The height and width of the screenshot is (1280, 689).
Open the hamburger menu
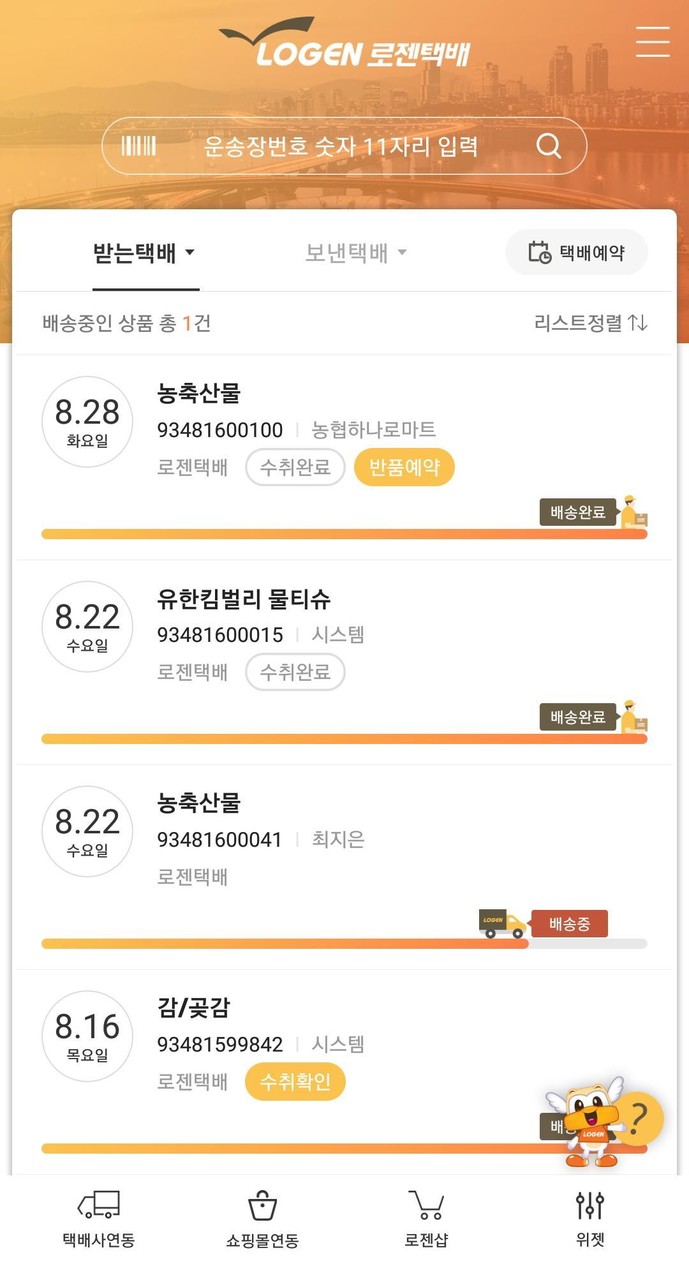652,41
